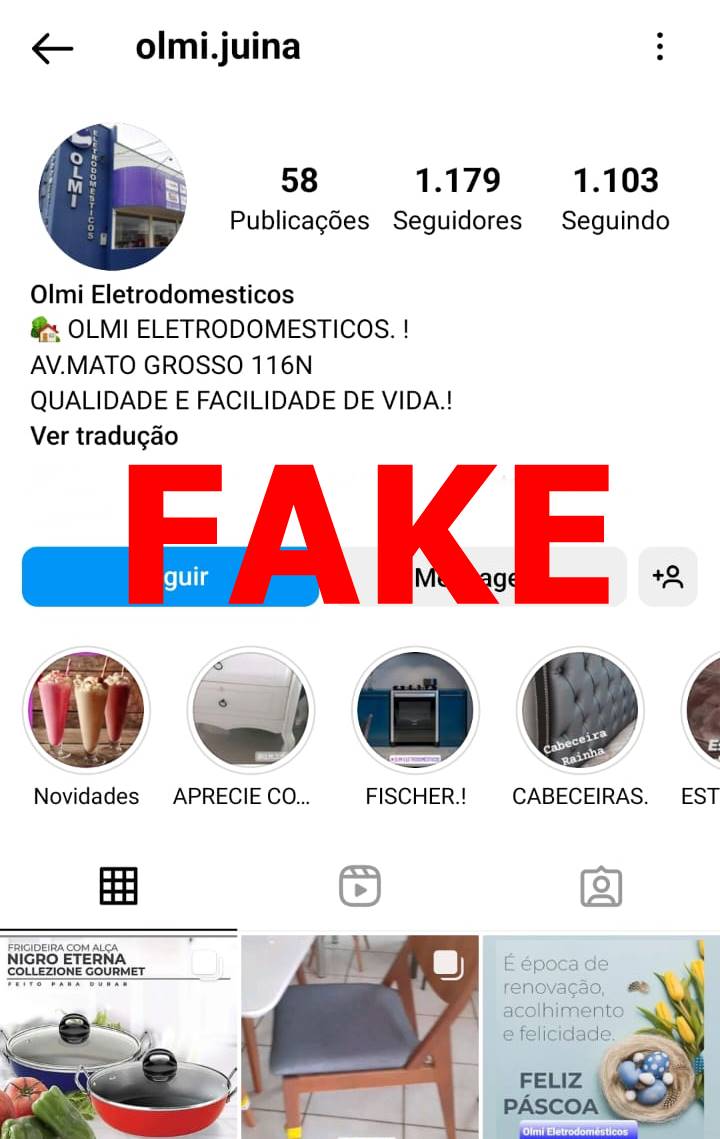720x1139 pixels.
Task: Switch to the tagged photos tab
Action: (601, 886)
